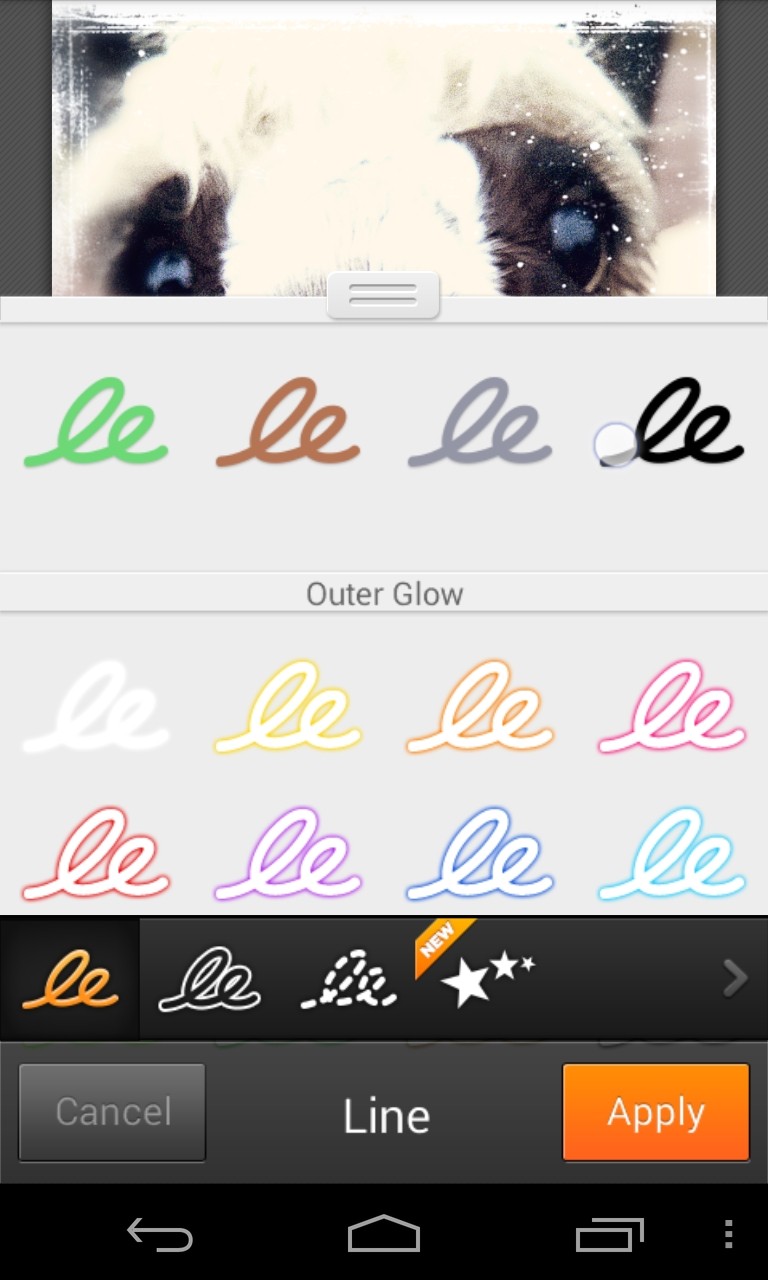This screenshot has width=768, height=1280.
Task: Pick the purple outer glow line
Action: 288,855
